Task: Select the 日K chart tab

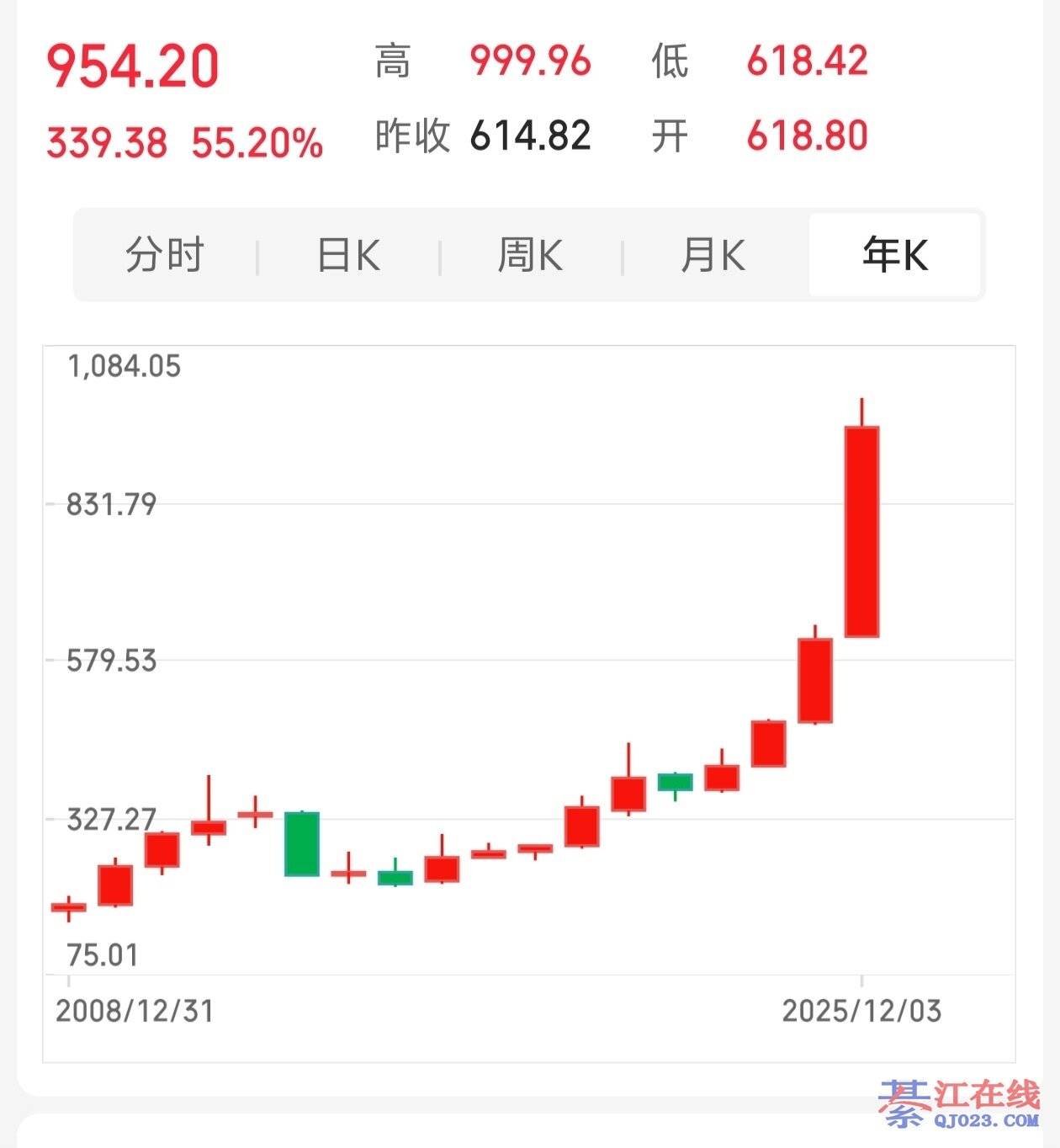Action: coord(348,255)
